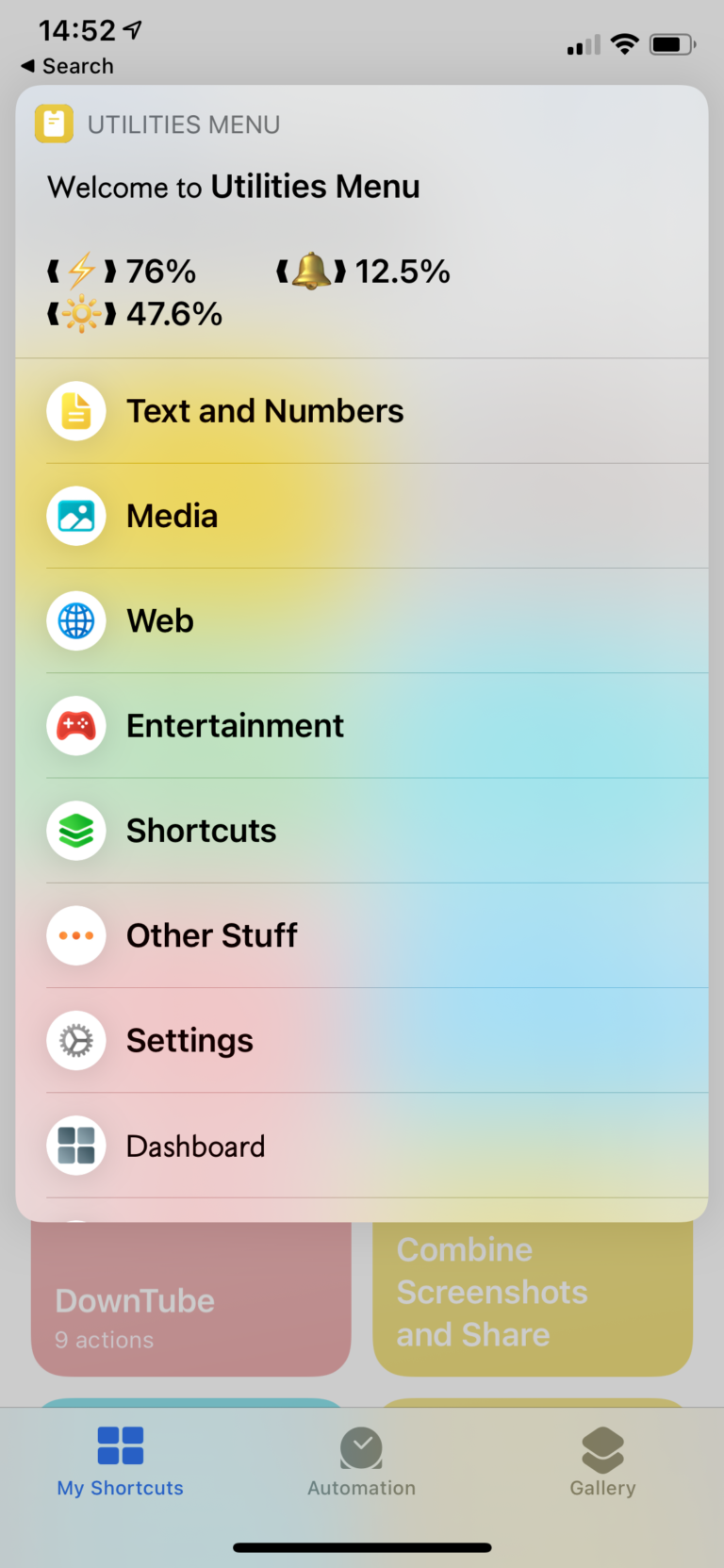724x1568 pixels.
Task: Open the Media section via its photo icon
Action: (x=75, y=516)
